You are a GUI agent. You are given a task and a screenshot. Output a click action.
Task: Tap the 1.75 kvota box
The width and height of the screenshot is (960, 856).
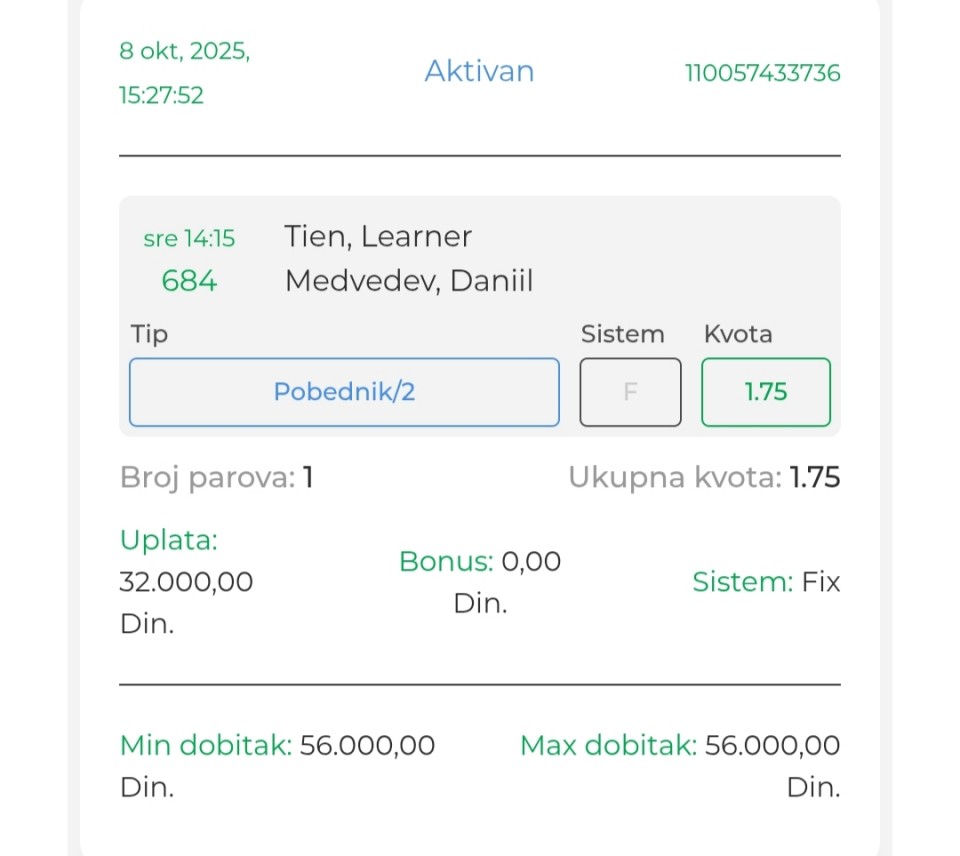click(766, 392)
